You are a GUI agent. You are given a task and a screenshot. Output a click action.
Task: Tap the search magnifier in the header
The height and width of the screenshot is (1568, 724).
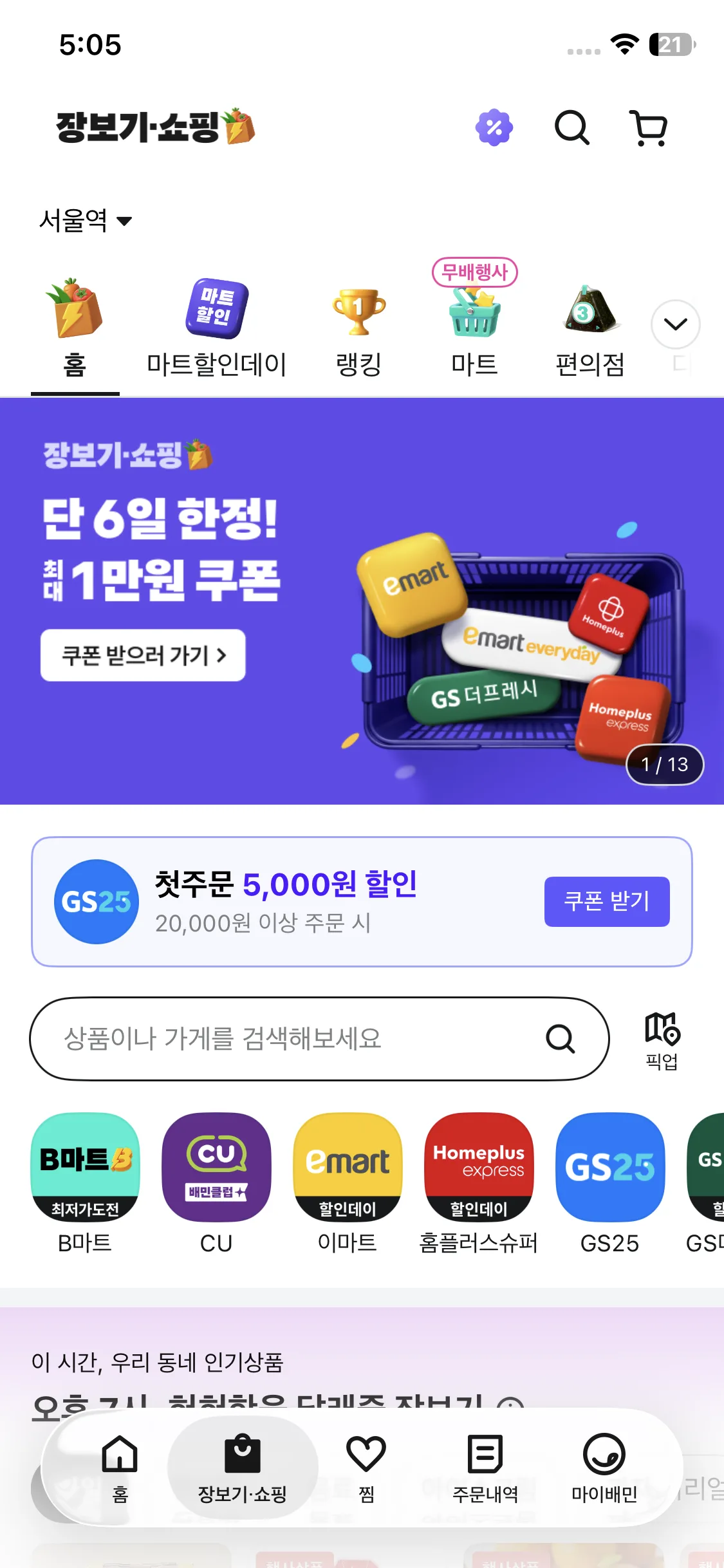[571, 127]
